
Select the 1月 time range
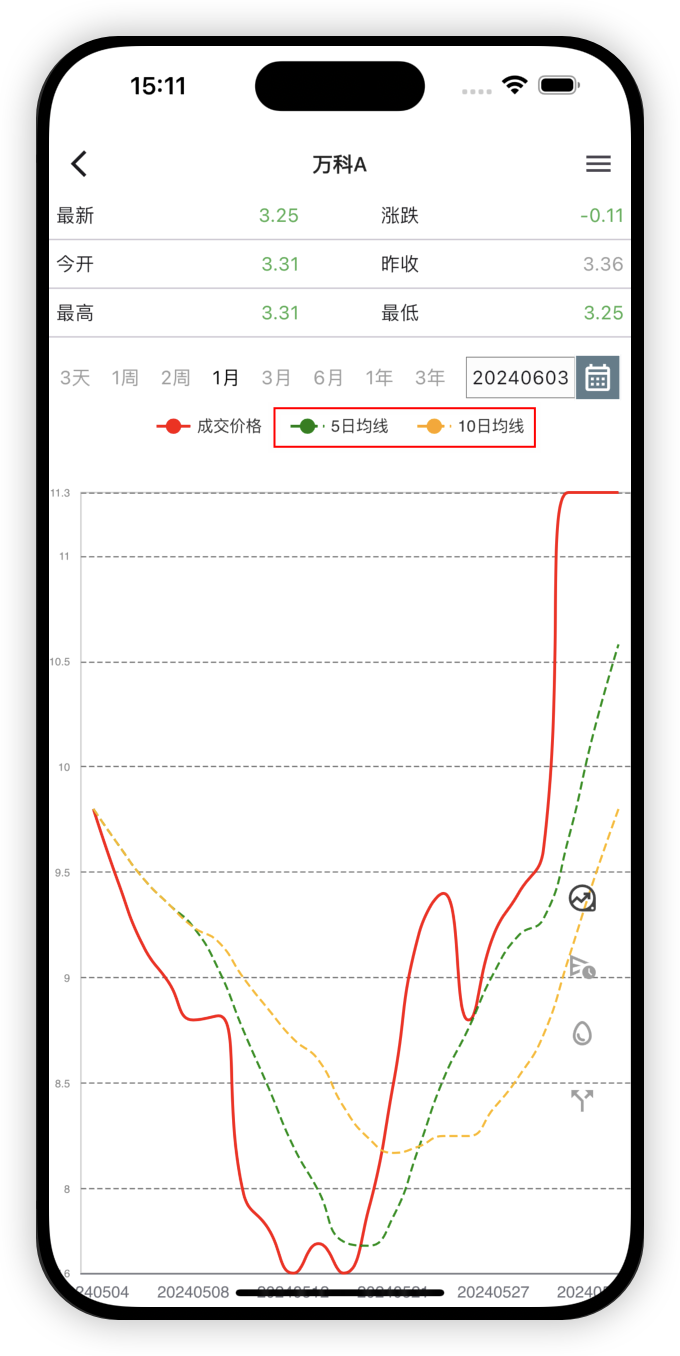coord(226,378)
